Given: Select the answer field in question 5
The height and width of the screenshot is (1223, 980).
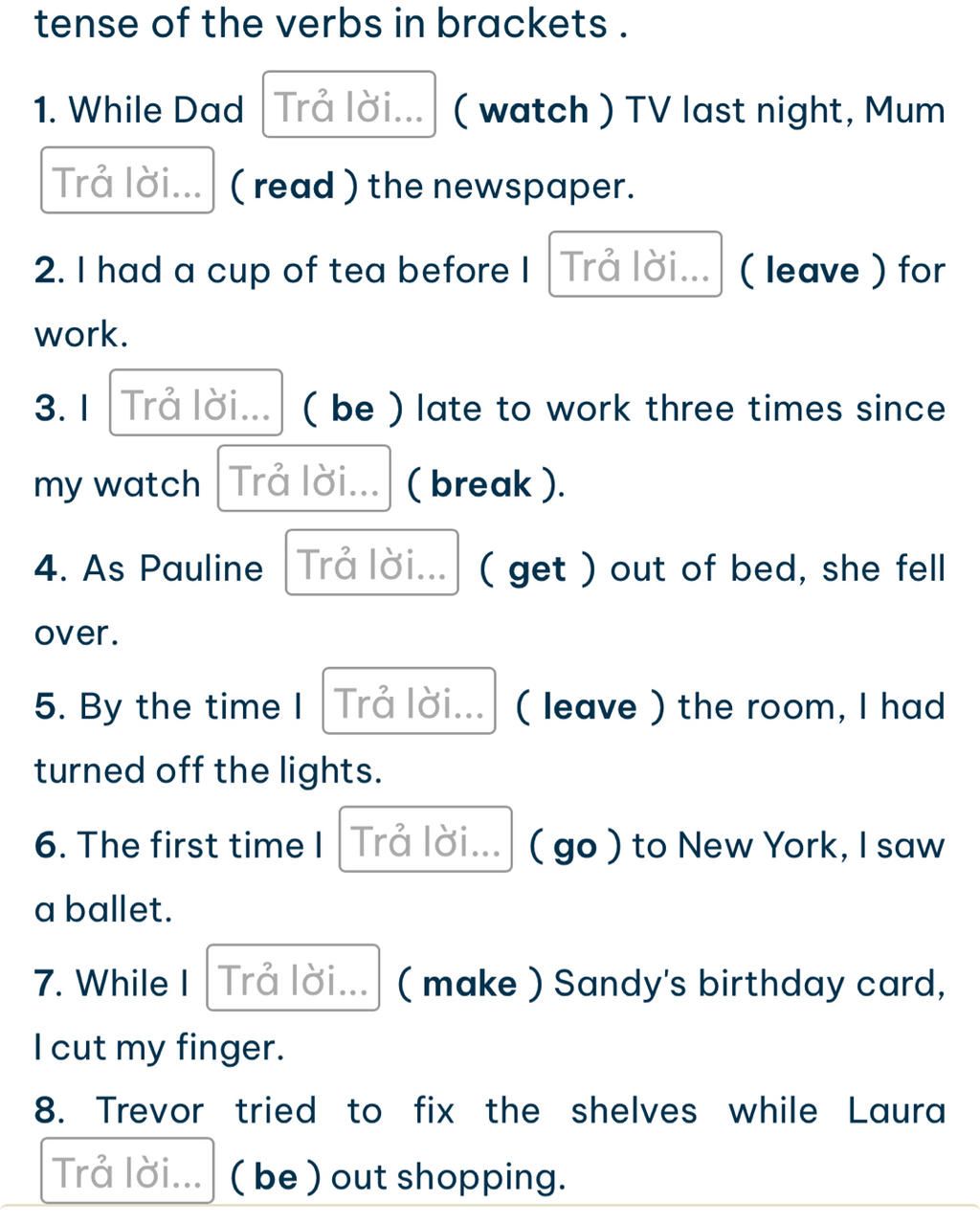Looking at the screenshot, I should pyautogui.click(x=410, y=701).
